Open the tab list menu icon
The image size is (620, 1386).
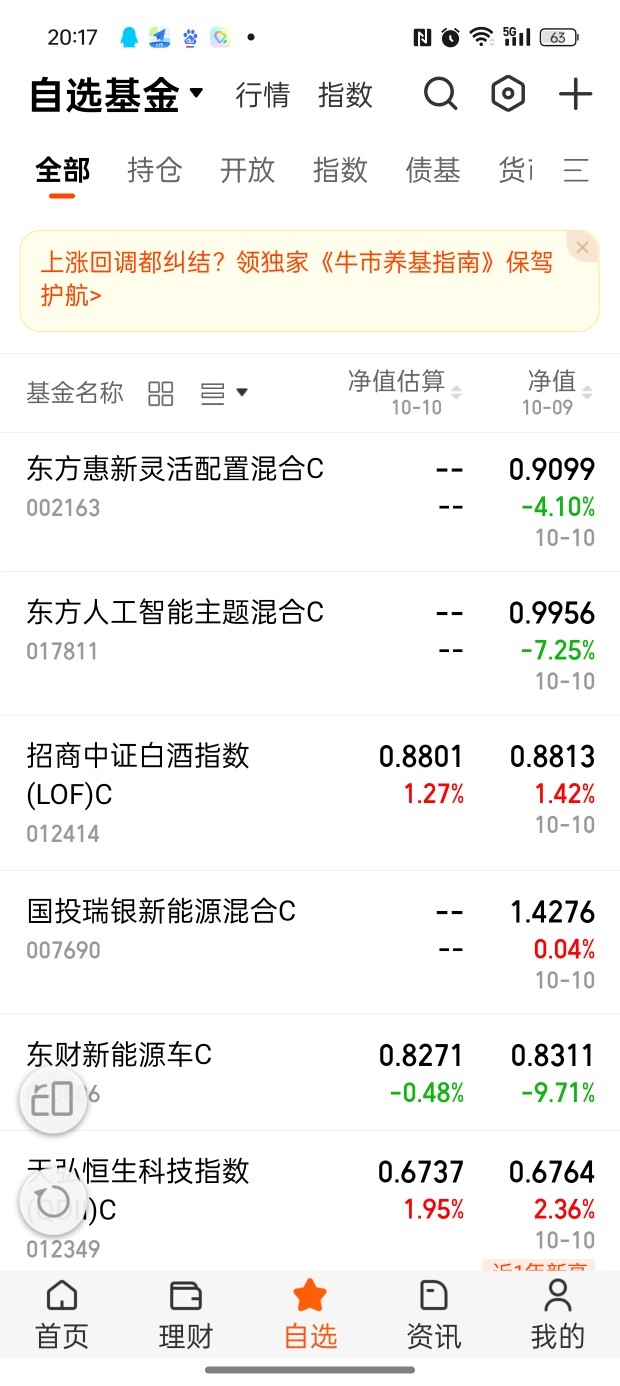pos(576,171)
